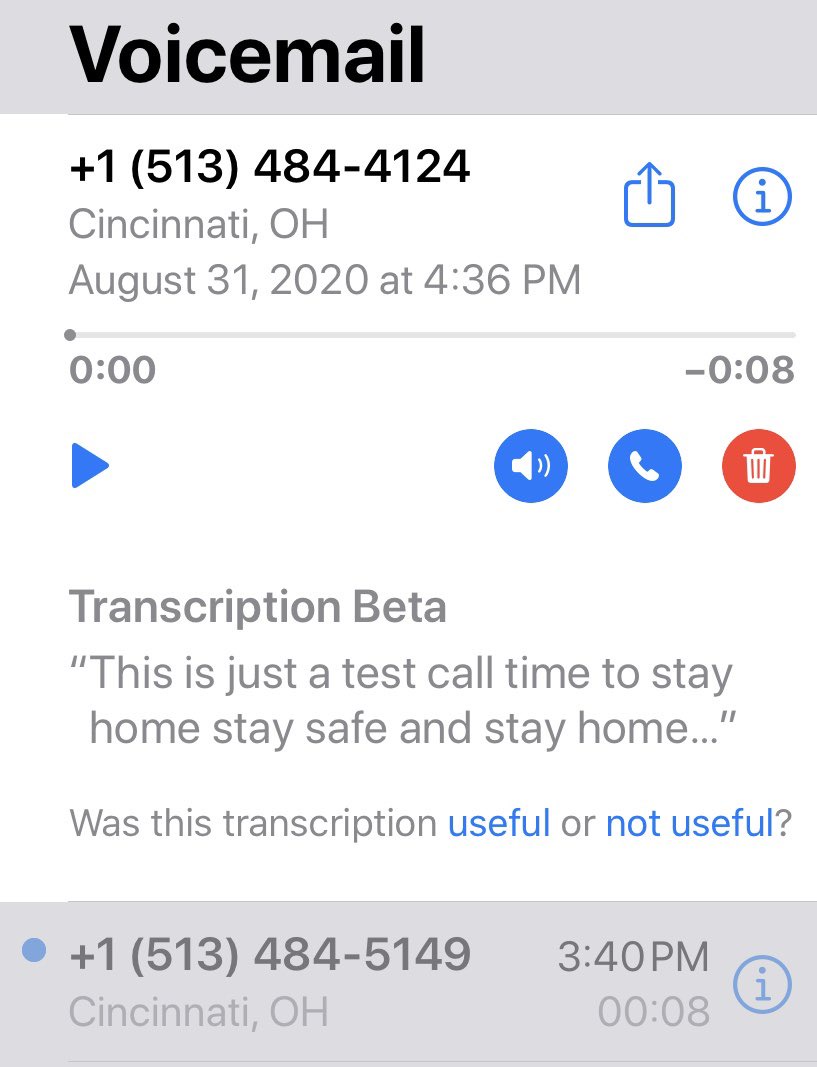Delete this voicemail
Image resolution: width=817 pixels, height=1067 pixels.
[759, 466]
